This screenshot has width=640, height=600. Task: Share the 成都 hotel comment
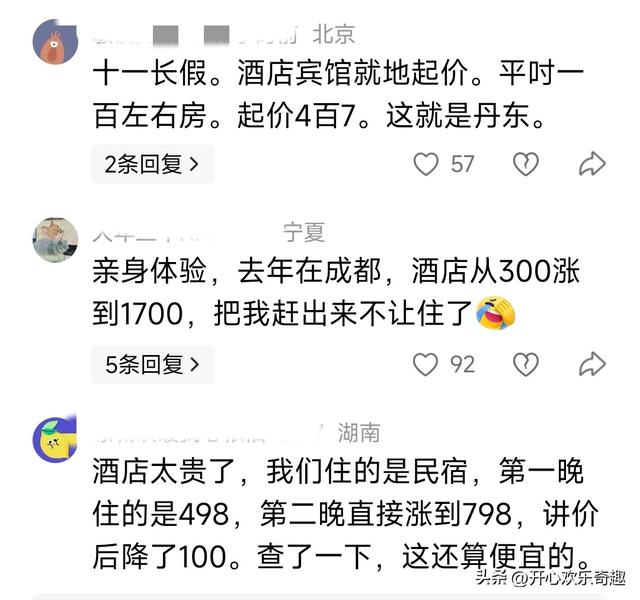pyautogui.click(x=593, y=365)
